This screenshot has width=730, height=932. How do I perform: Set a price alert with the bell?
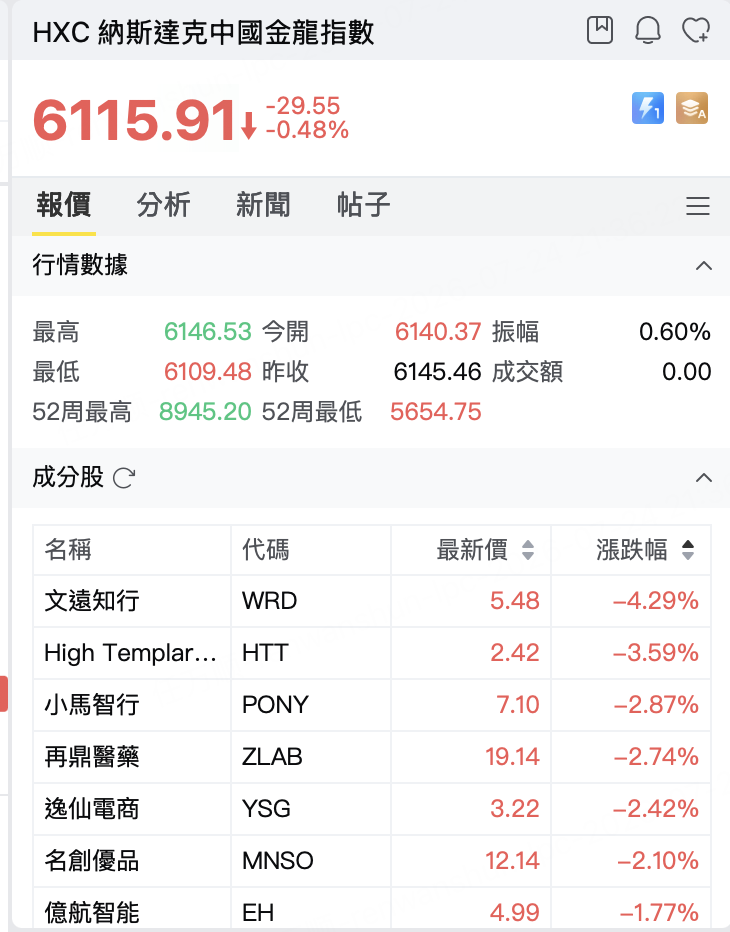(x=648, y=30)
